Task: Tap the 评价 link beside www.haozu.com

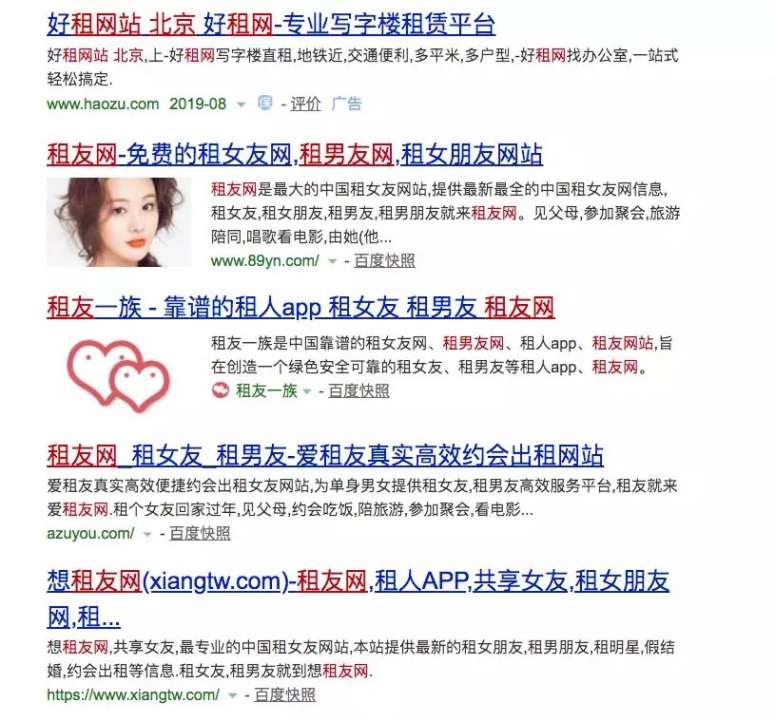Action: click(306, 104)
